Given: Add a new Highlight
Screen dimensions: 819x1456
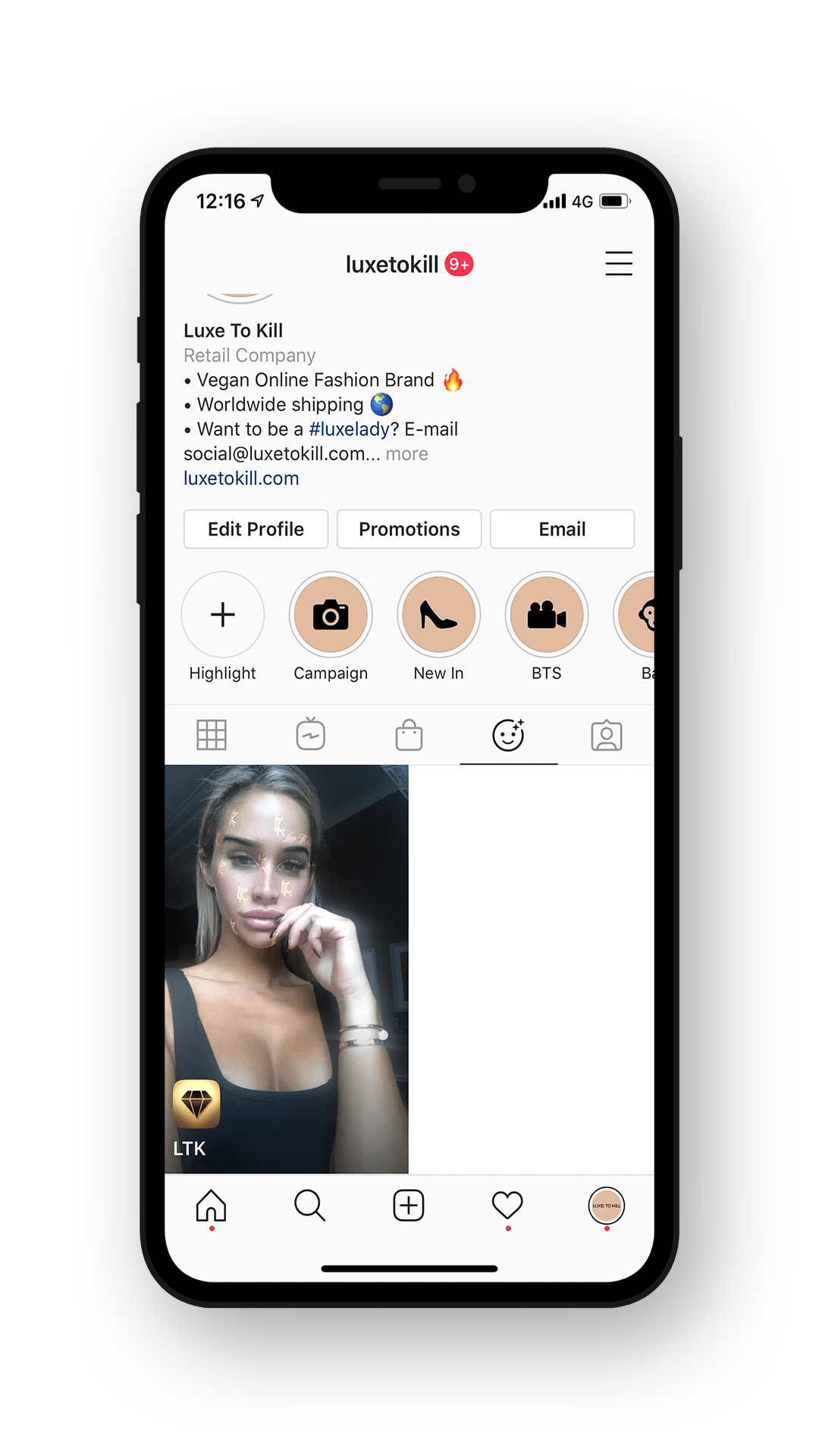Looking at the screenshot, I should 223,614.
